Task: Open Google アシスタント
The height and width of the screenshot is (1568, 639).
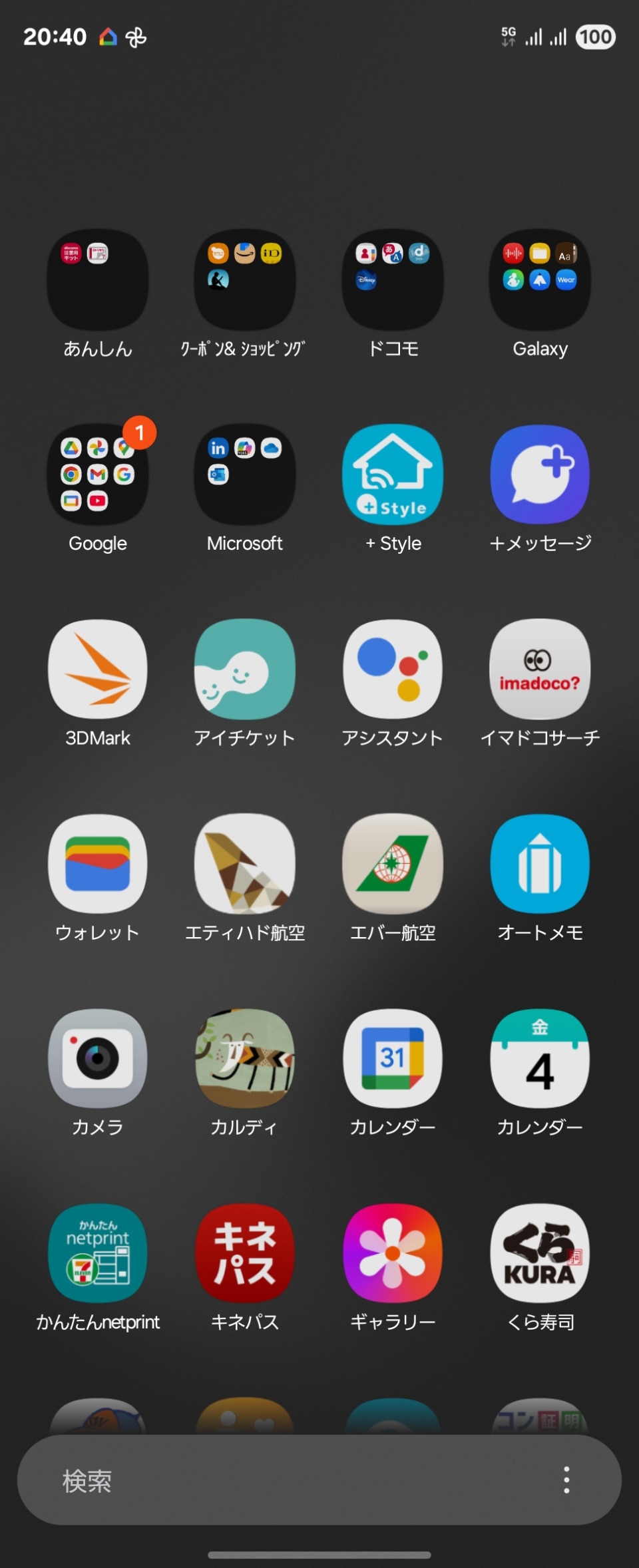Action: (393, 669)
